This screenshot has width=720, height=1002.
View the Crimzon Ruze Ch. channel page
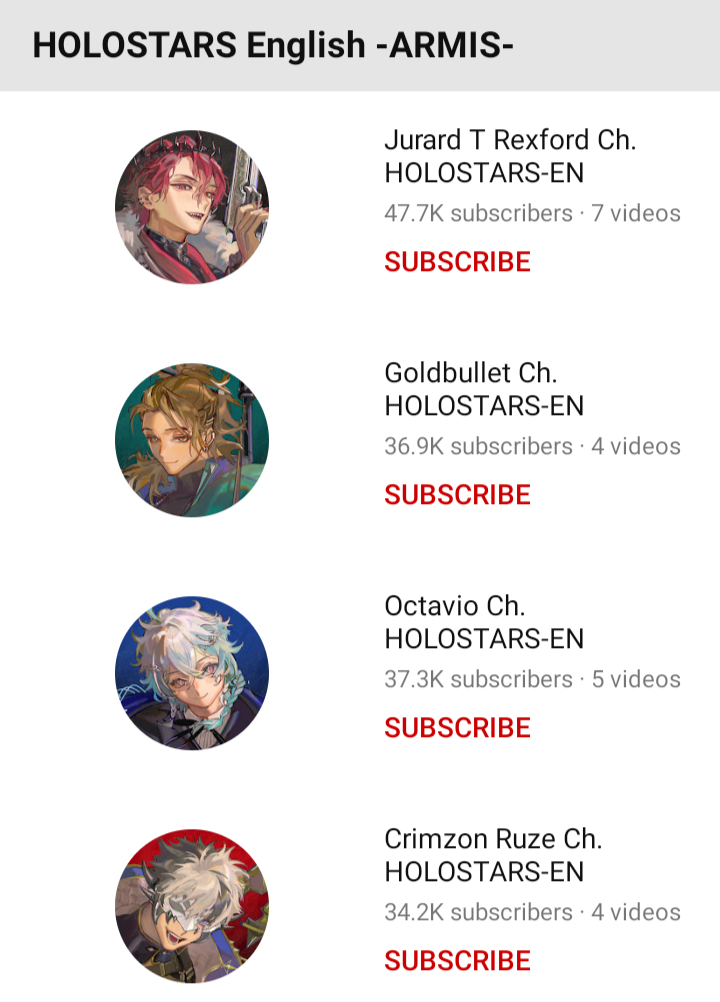[x=493, y=855]
